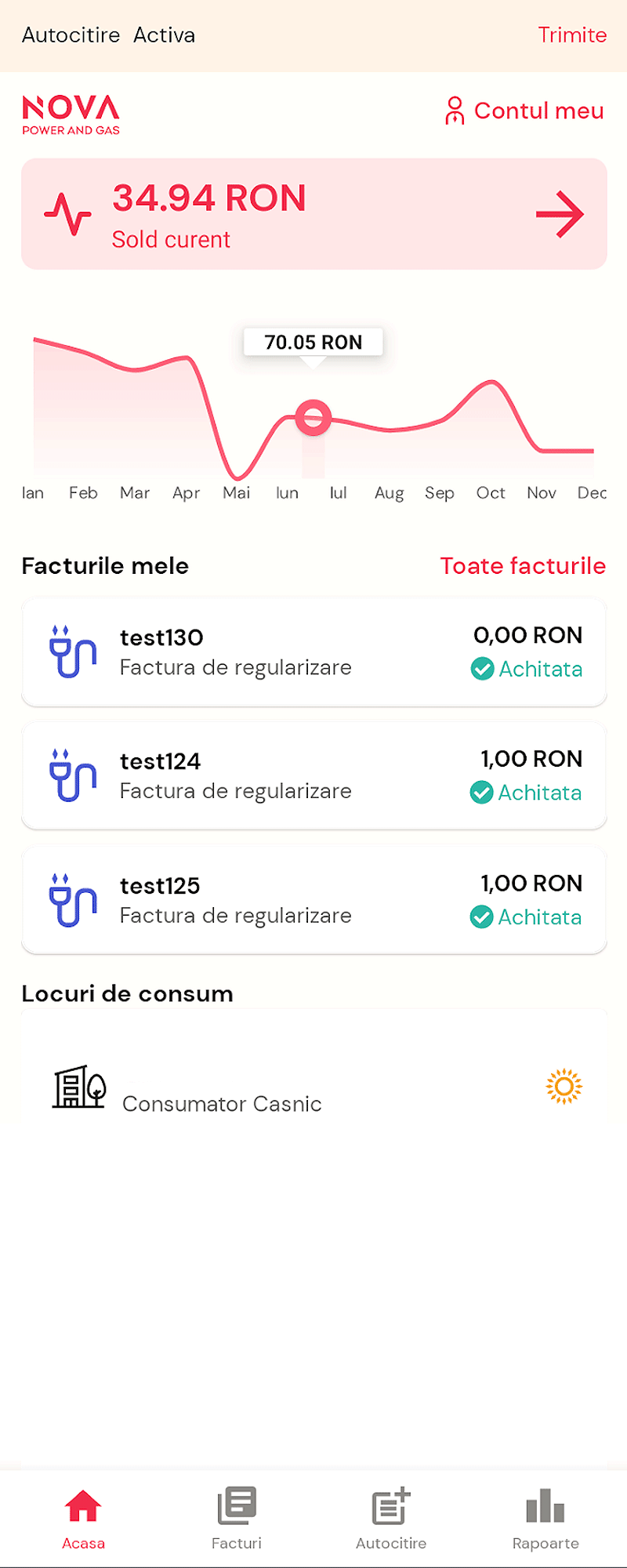This screenshot has width=627, height=1568.
Task: Tap the green Achitata checkmark on test124
Action: pos(482,793)
